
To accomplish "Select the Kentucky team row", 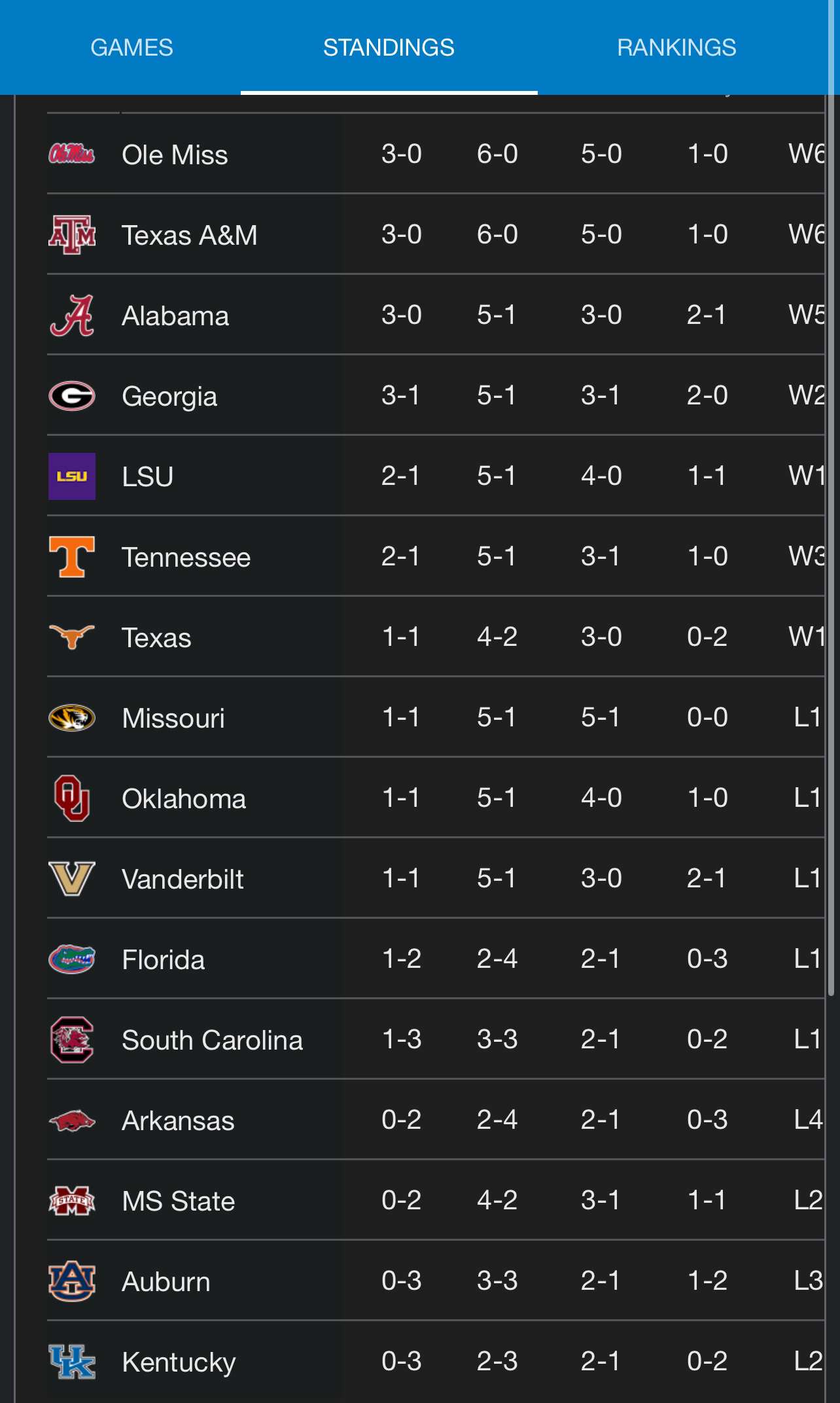I will (179, 1362).
